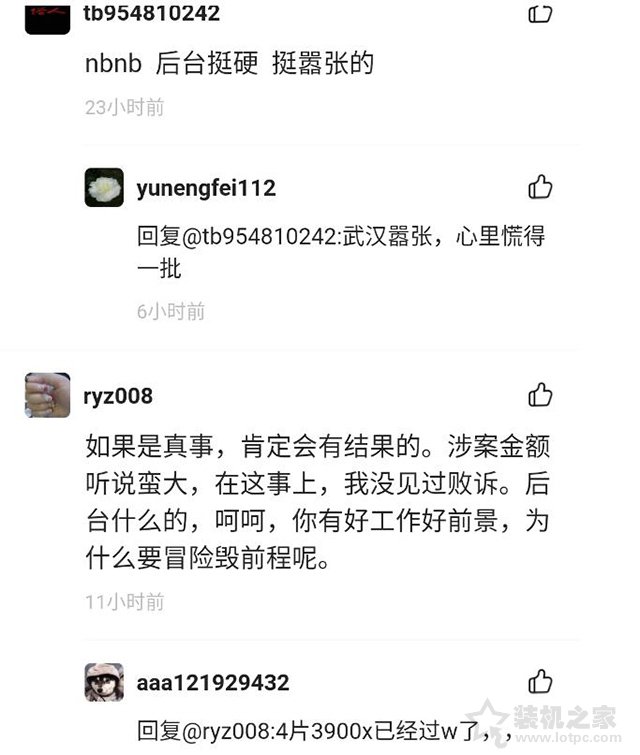640x755 pixels.
Task: Open yunengfei112's profile from avatar
Action: (x=104, y=188)
